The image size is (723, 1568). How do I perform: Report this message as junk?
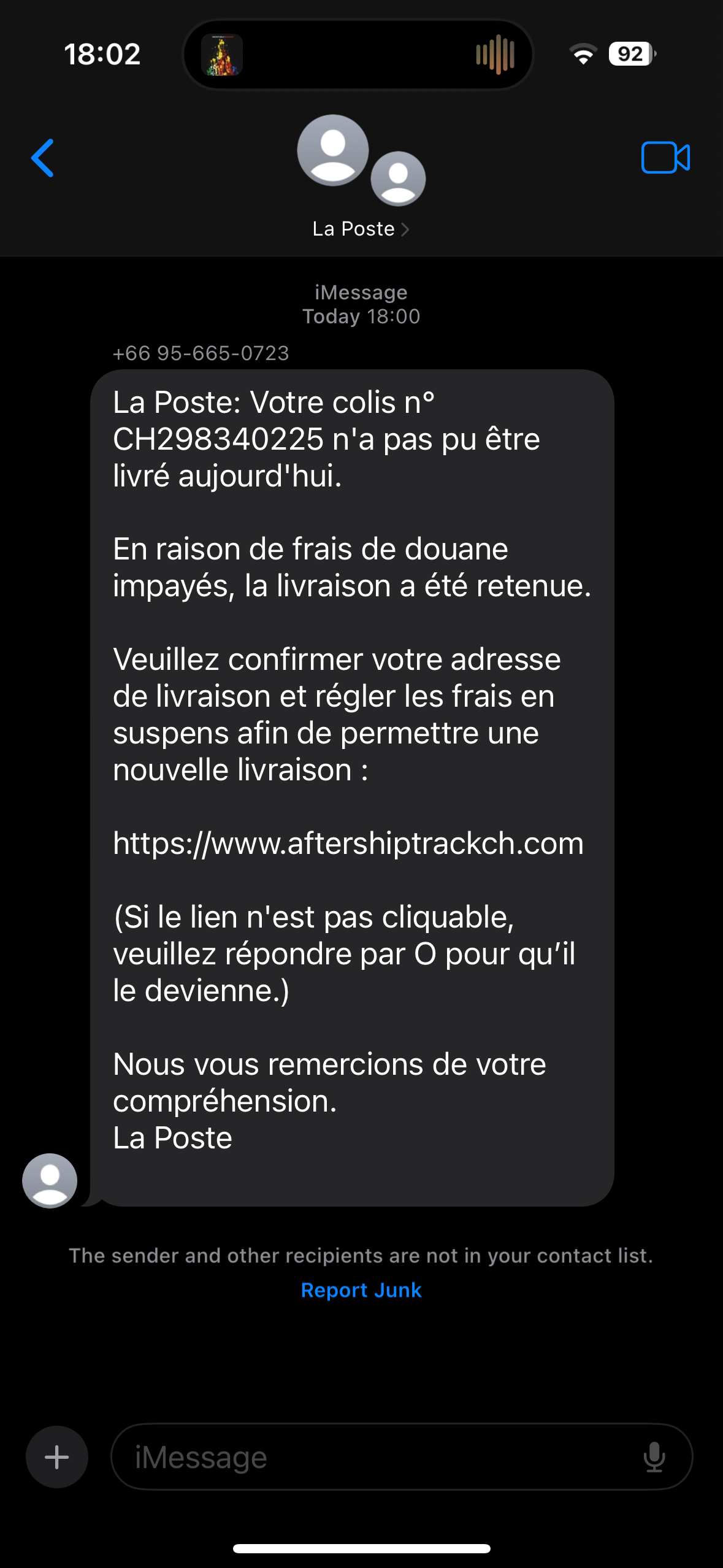coord(361,1290)
